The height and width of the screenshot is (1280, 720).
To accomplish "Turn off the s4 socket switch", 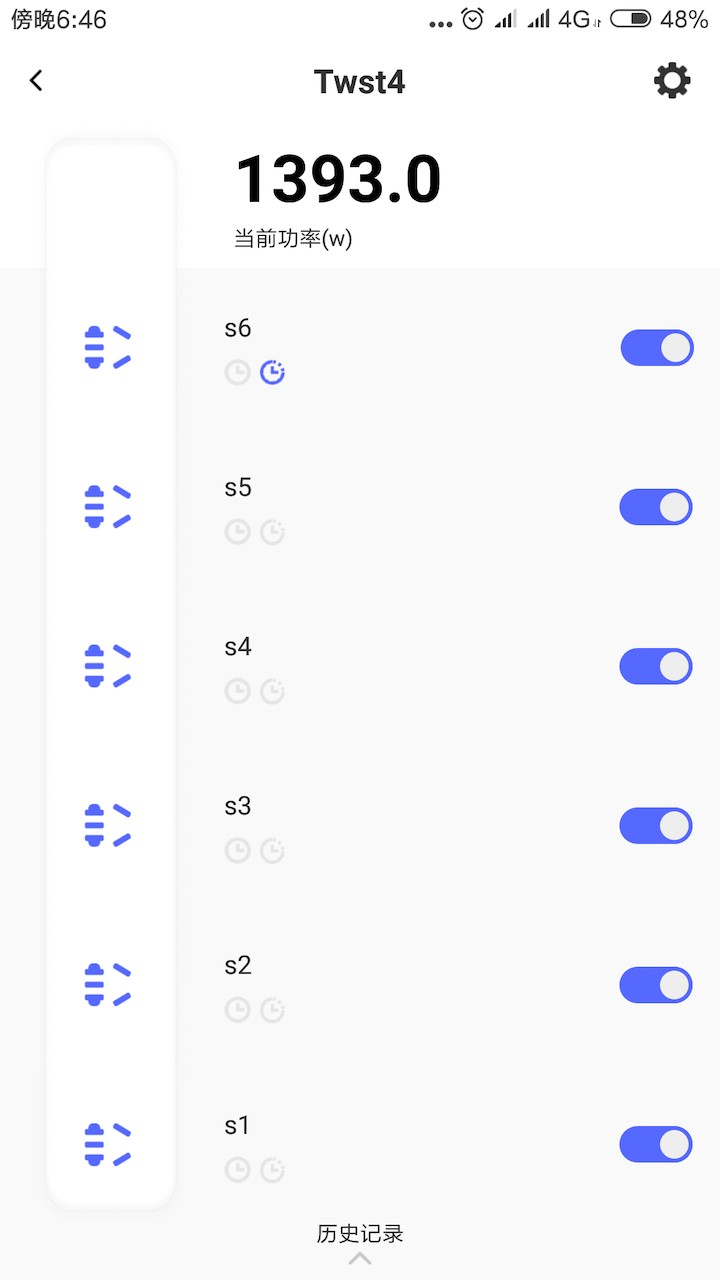I will 657,666.
